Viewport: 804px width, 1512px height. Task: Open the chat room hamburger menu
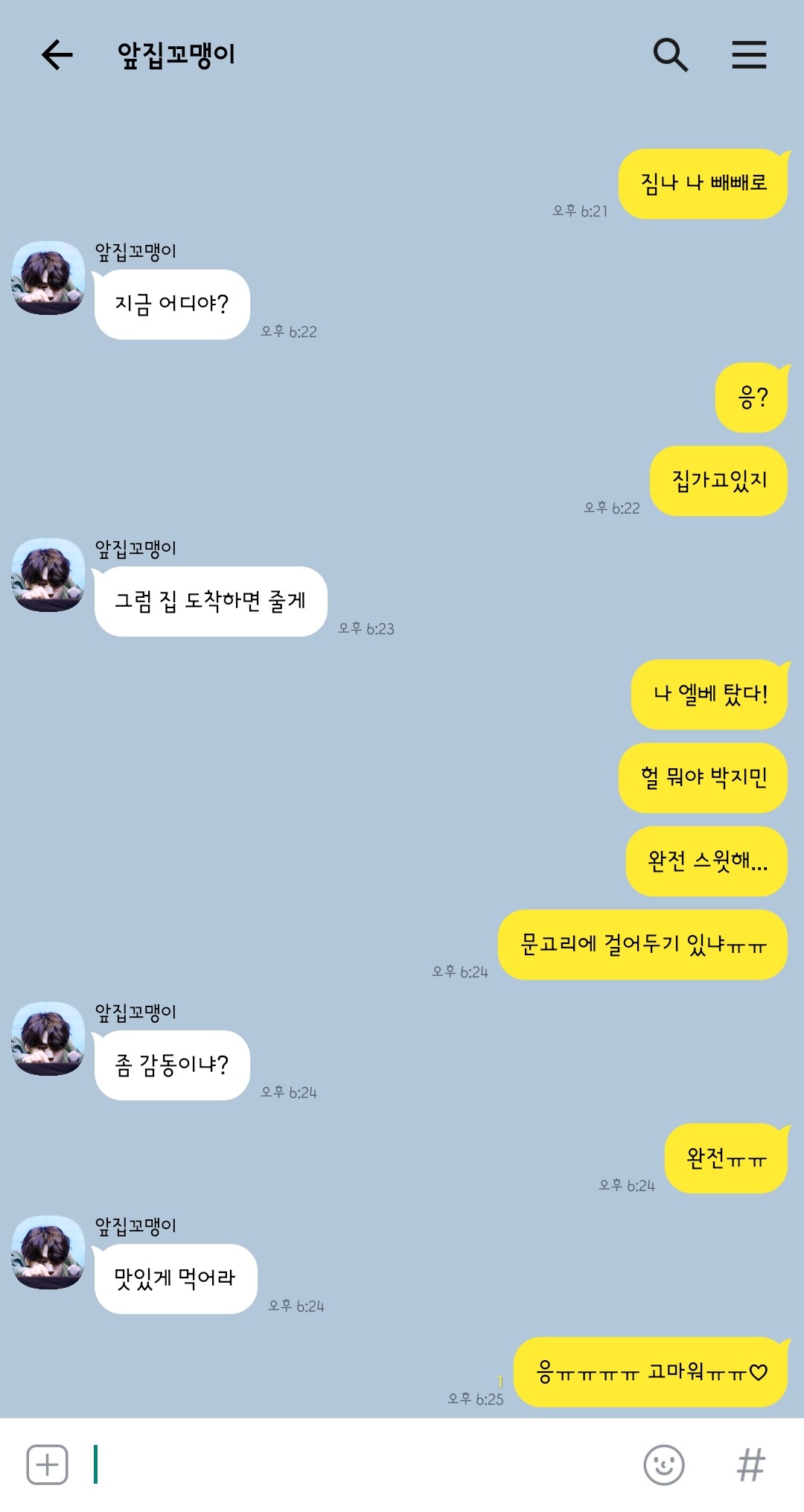pyautogui.click(x=749, y=54)
